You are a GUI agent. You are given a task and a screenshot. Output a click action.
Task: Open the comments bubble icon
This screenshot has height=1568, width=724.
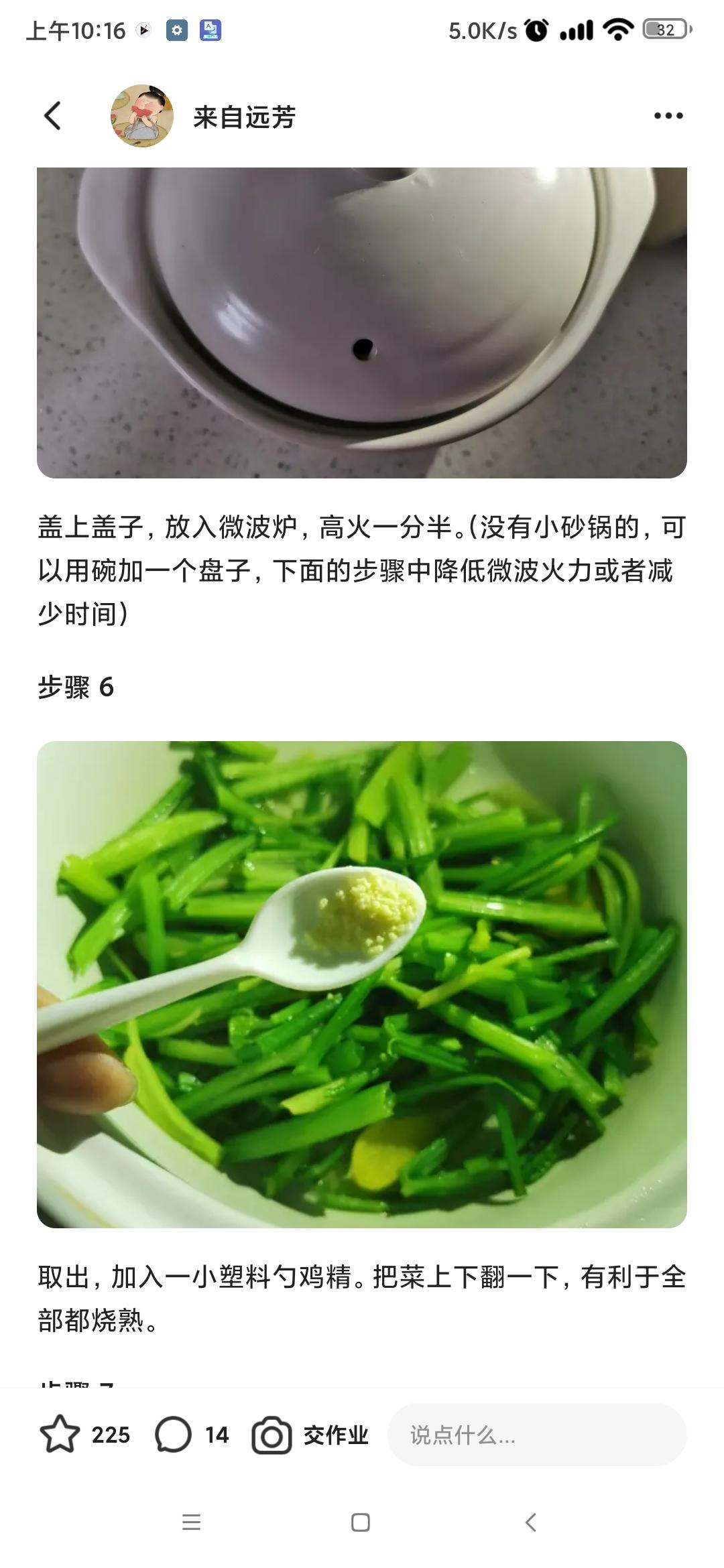173,1434
